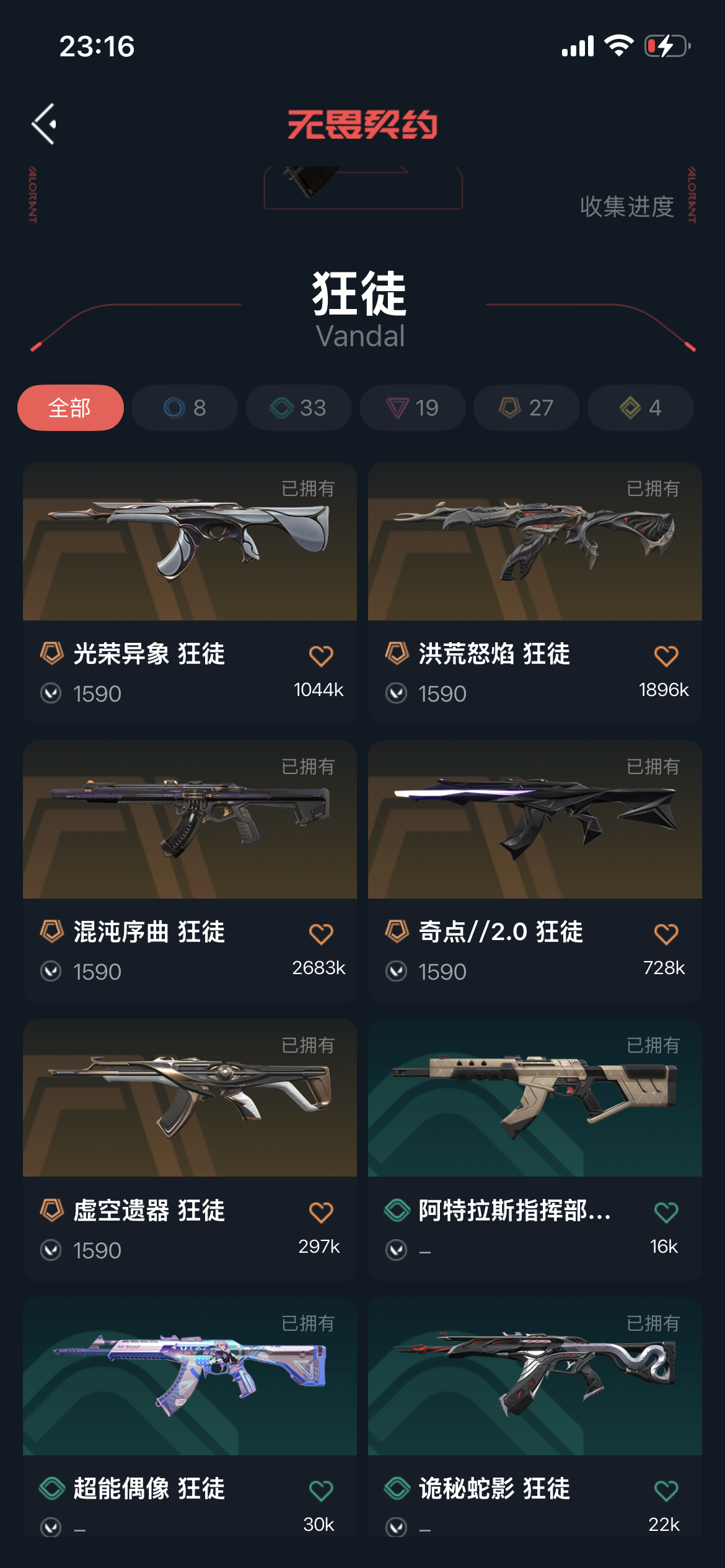
Task: Like the 超能偶像 狂徒 skin
Action: tap(321, 1490)
